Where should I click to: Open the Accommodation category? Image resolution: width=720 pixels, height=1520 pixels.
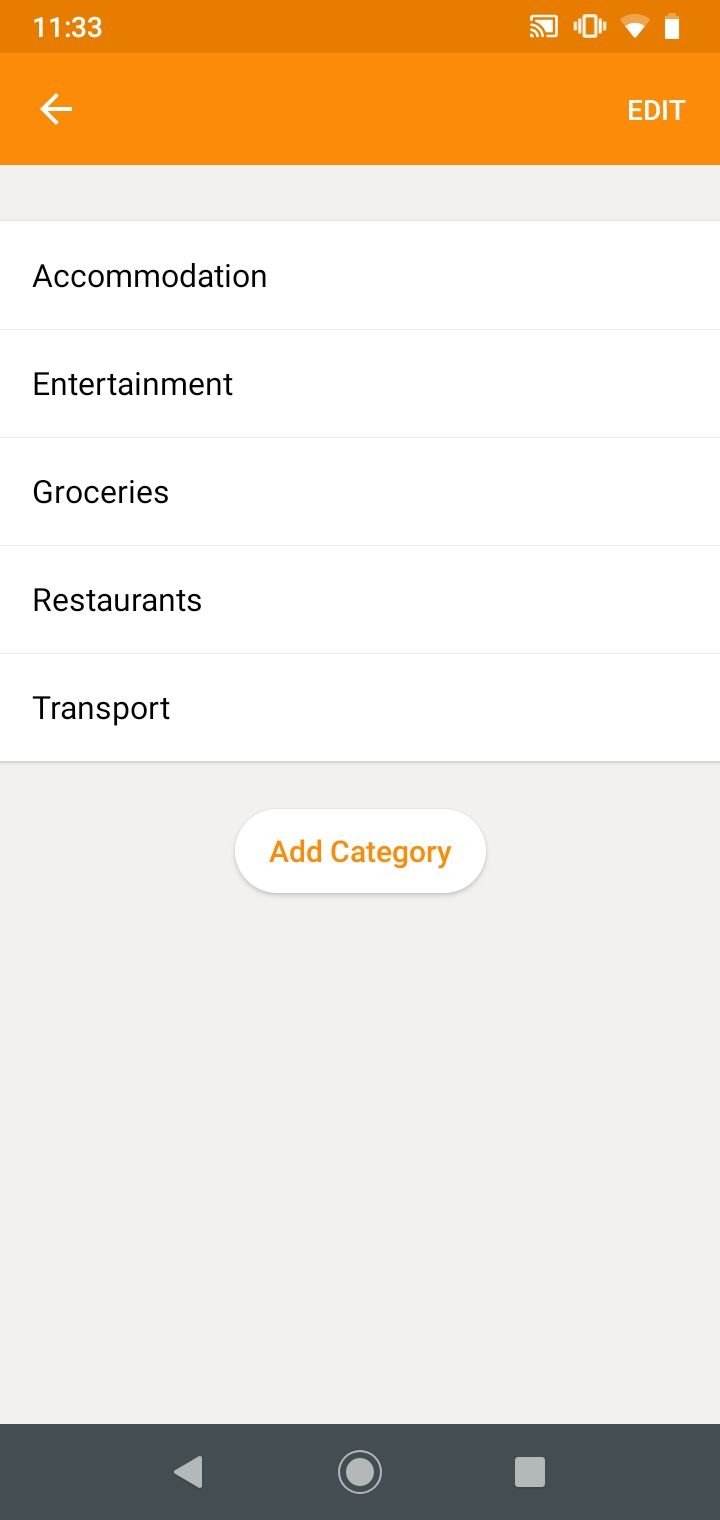click(x=360, y=276)
